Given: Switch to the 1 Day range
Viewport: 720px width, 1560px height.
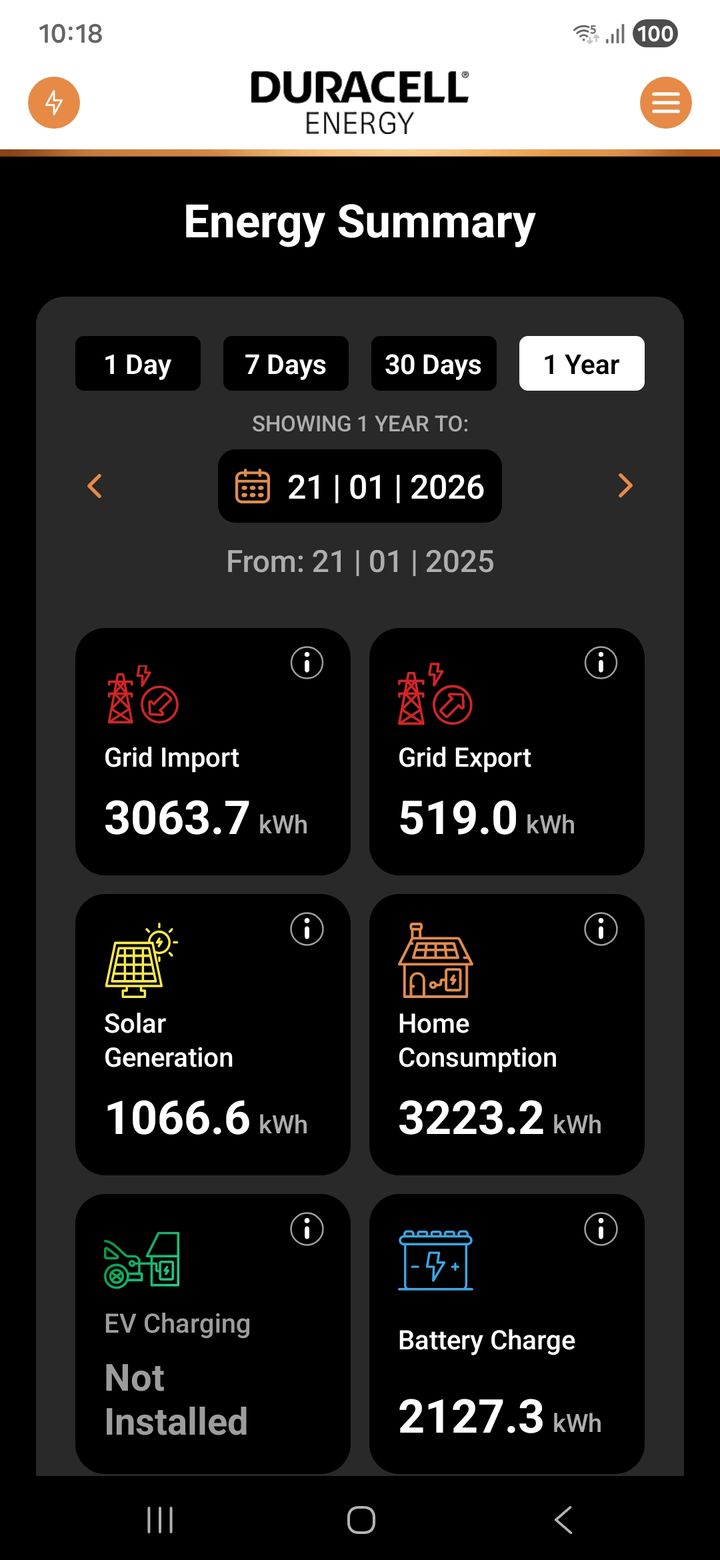Looking at the screenshot, I should [x=138, y=364].
